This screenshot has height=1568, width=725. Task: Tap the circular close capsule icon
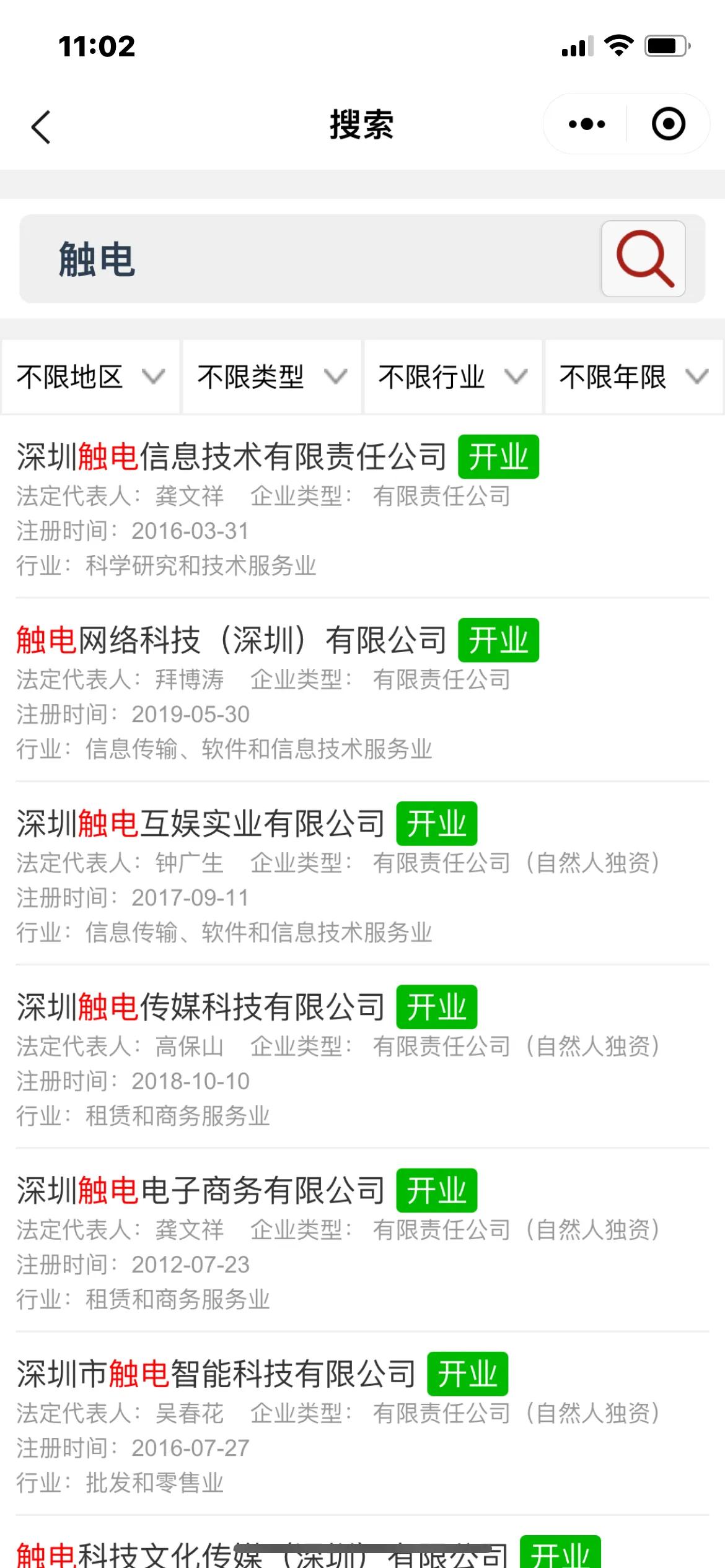point(668,123)
